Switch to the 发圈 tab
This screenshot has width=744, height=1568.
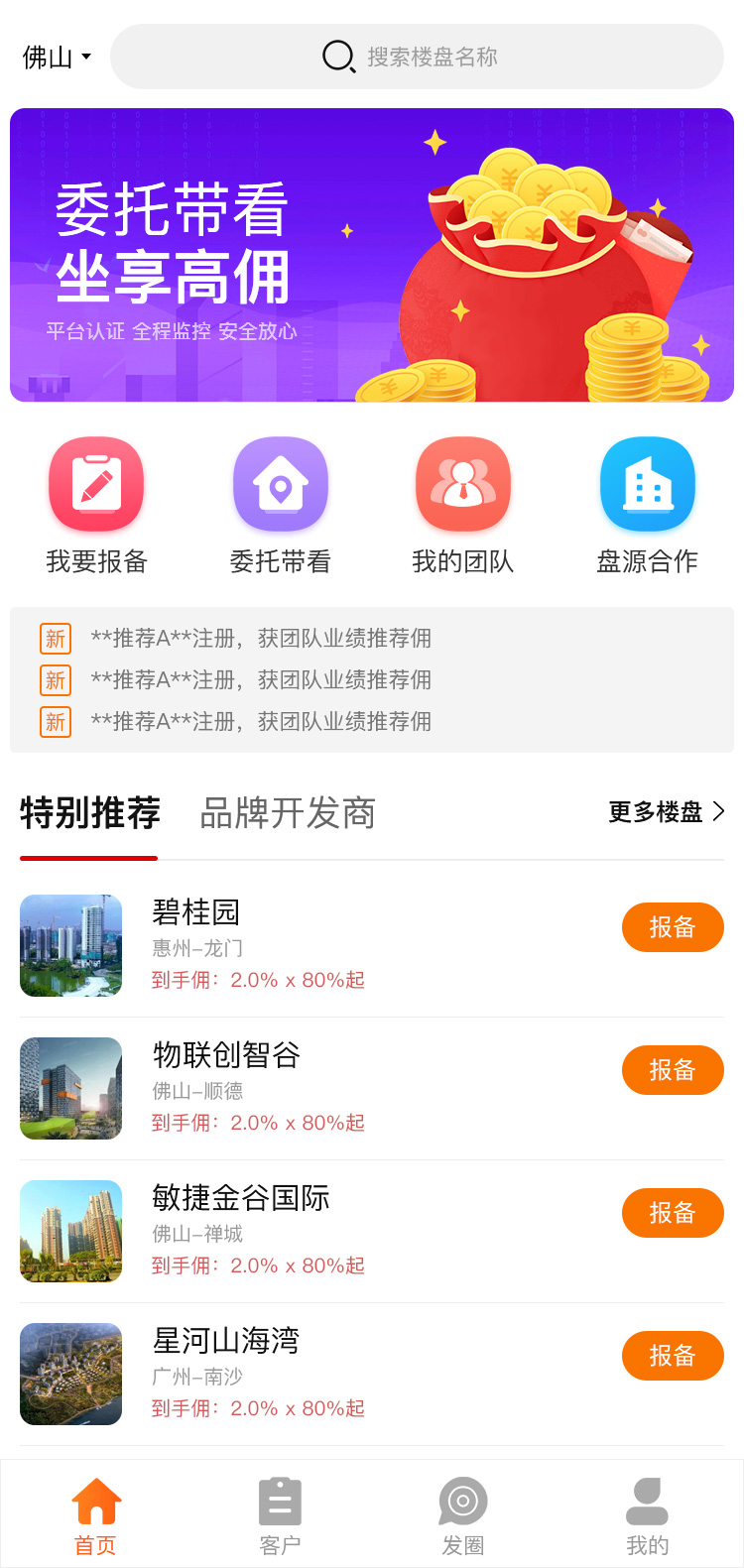pos(463,1515)
